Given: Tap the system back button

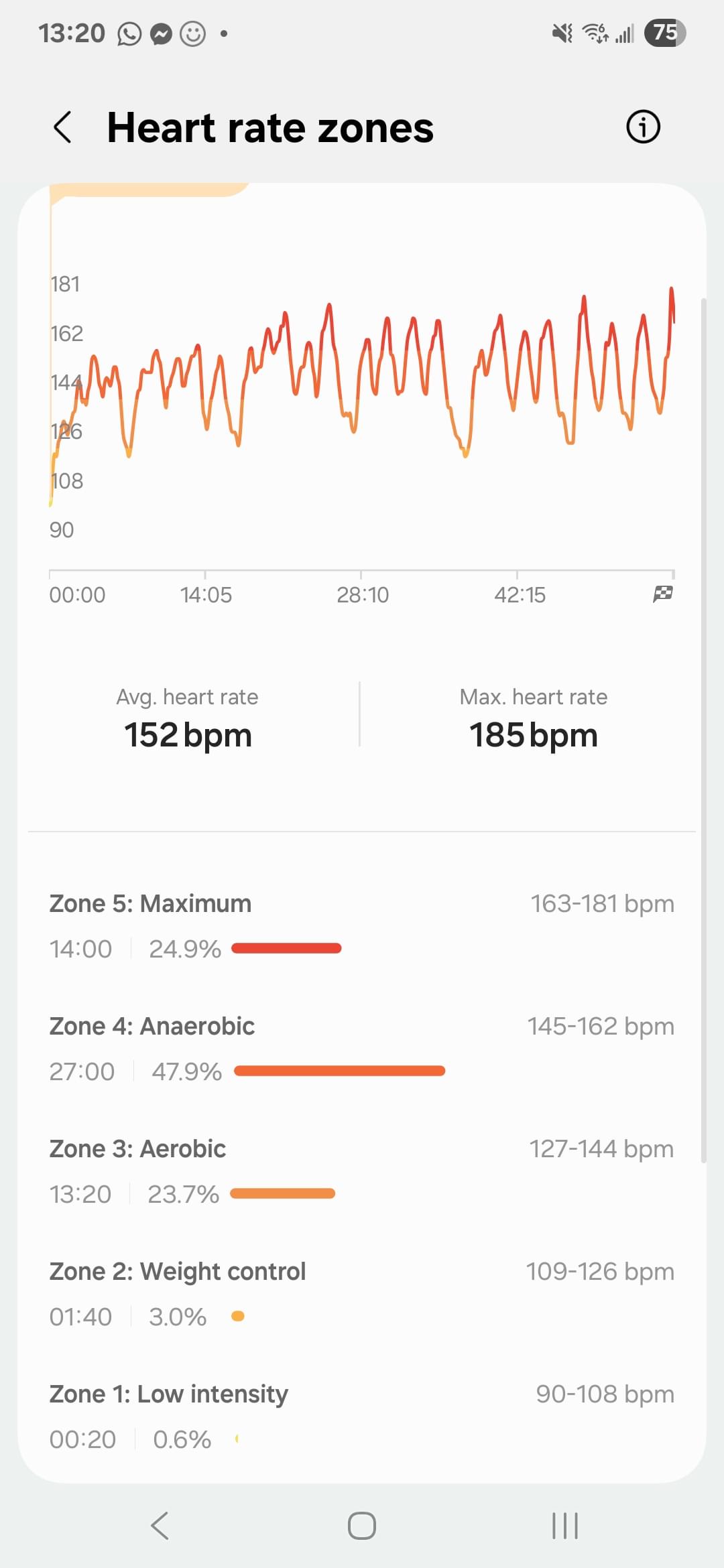Looking at the screenshot, I should (x=160, y=1526).
